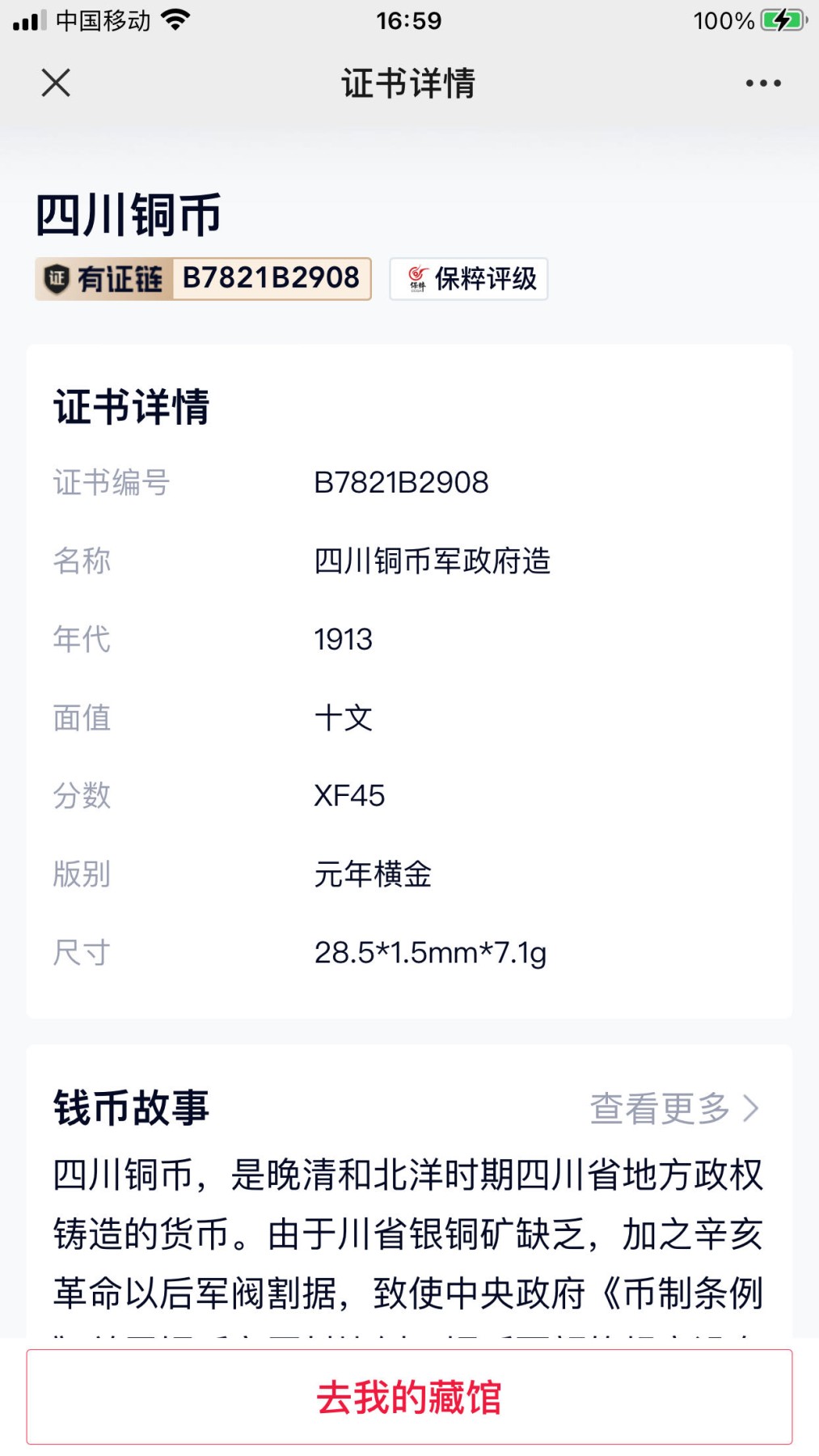Screen dimensions: 819x1456
Task: Open the 保粹评级 grading tag
Action: point(469,279)
